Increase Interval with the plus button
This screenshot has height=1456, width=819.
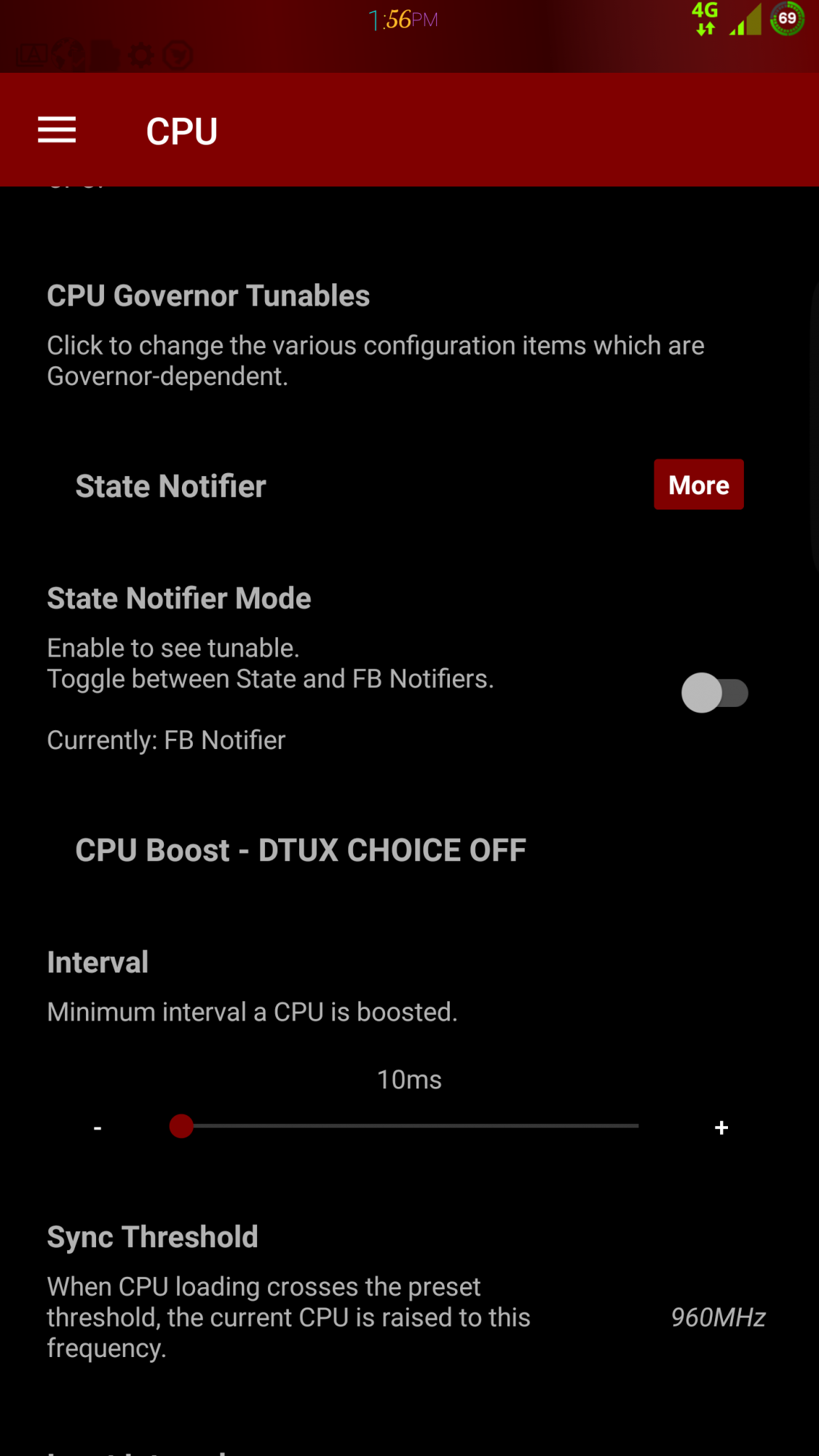[721, 1128]
